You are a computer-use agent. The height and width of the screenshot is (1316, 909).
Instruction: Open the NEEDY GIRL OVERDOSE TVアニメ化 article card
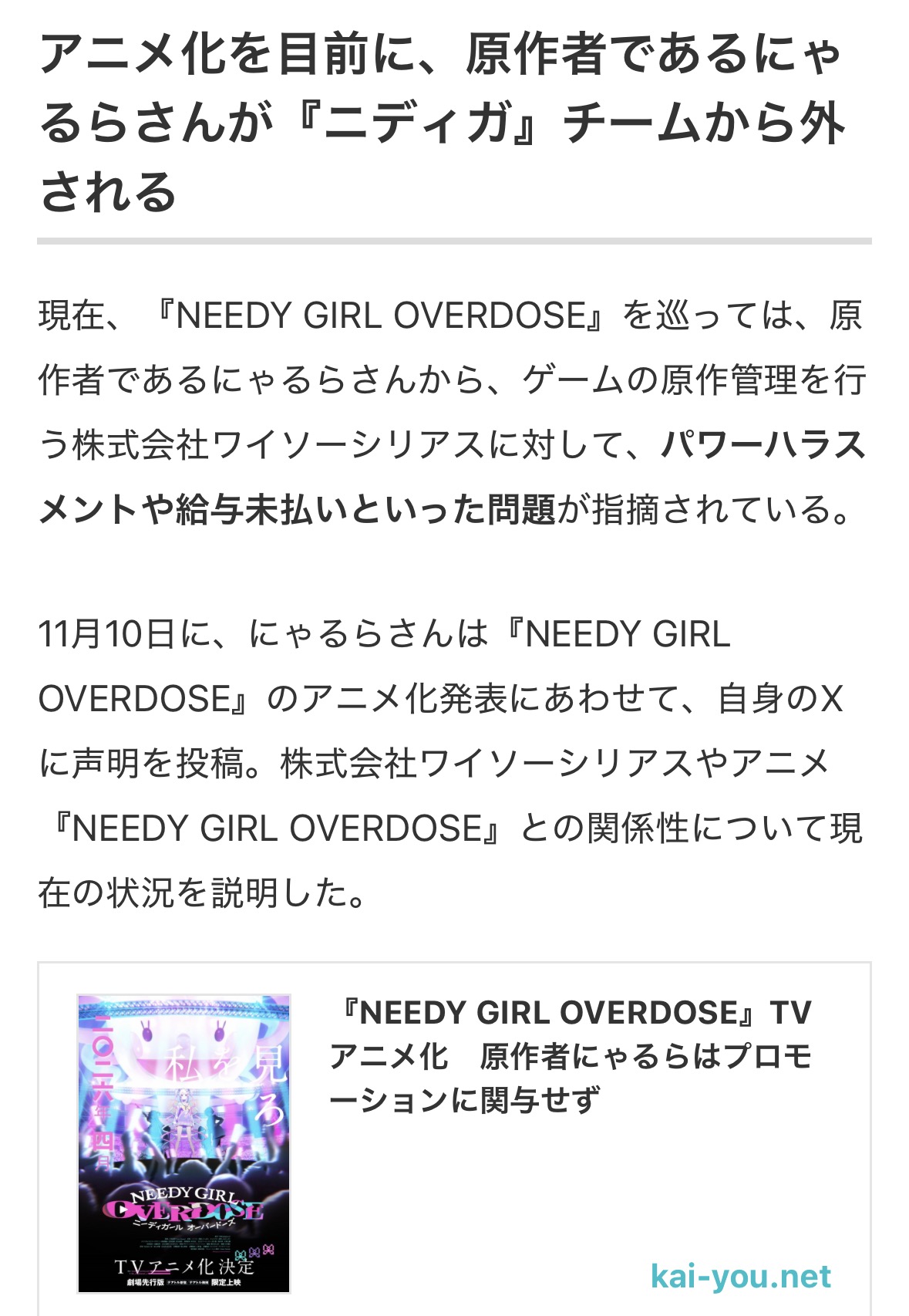[x=571, y=1057]
